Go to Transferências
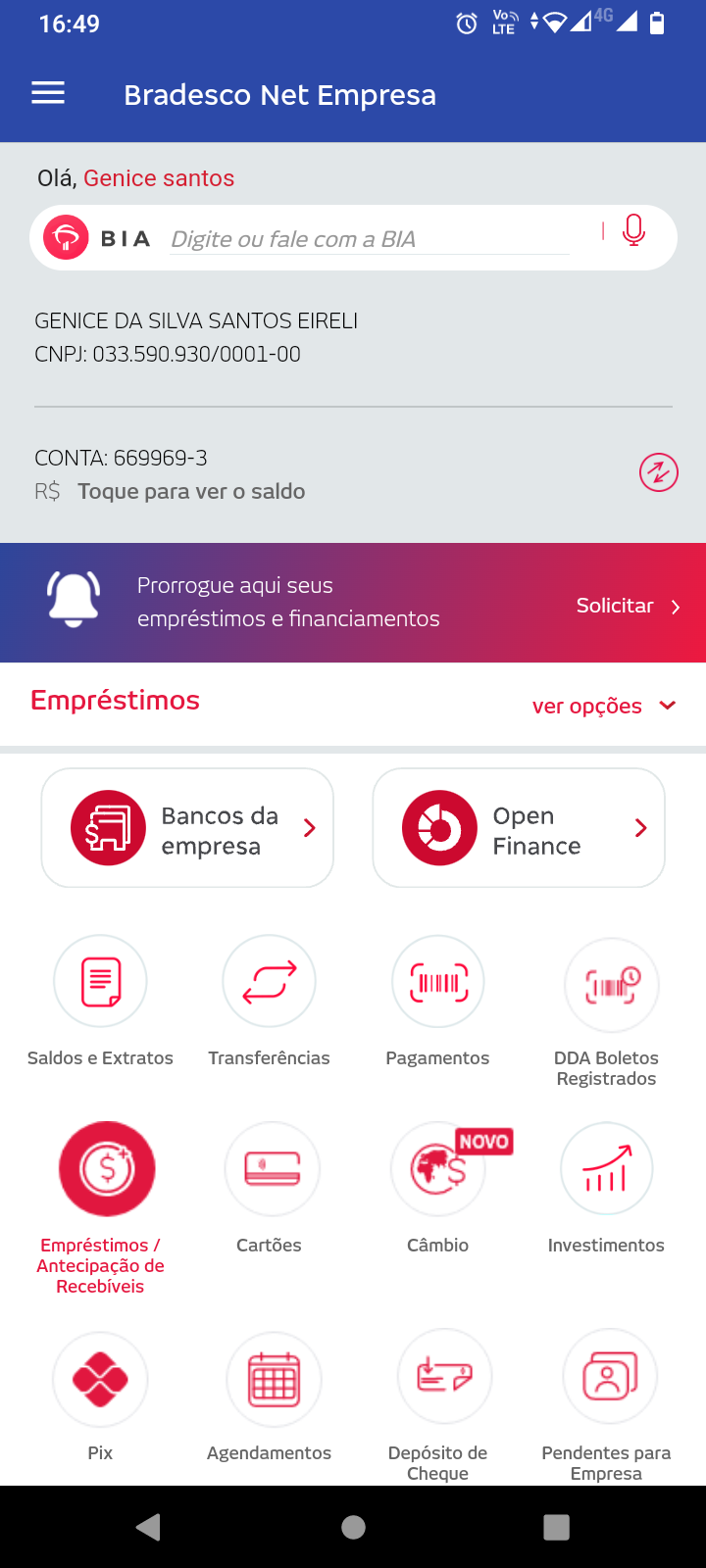706x1568 pixels. [x=269, y=982]
